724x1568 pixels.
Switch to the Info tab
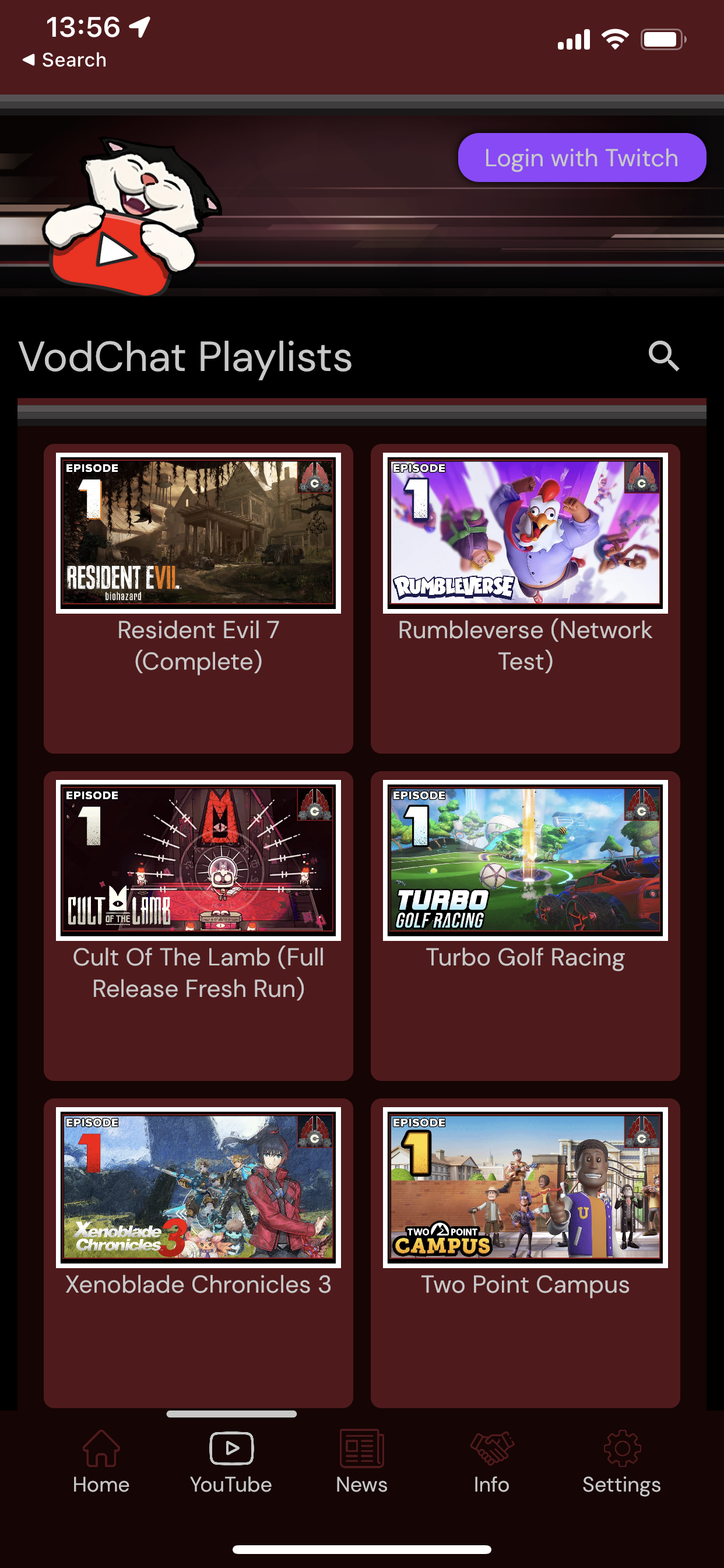(491, 1462)
